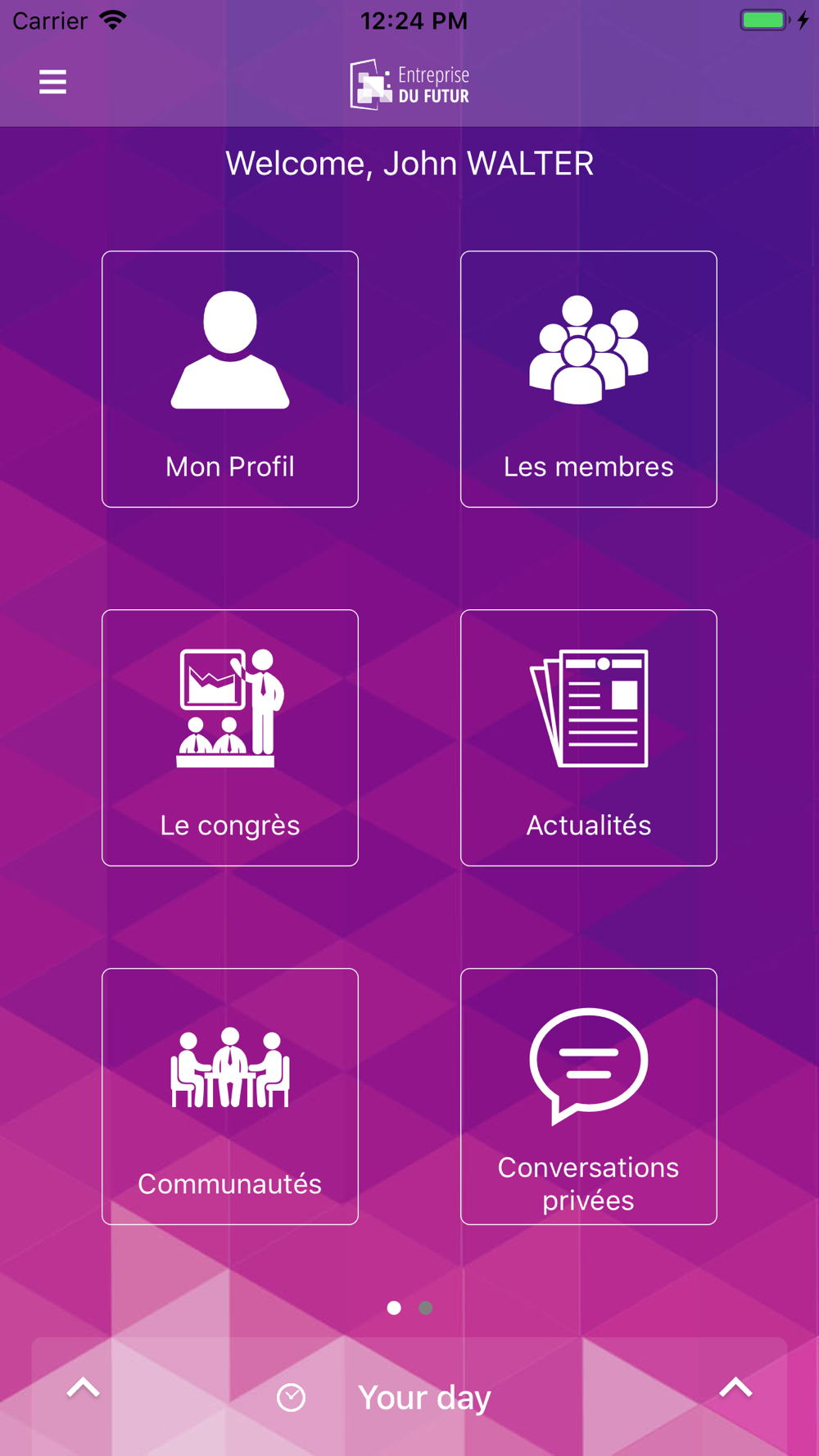Open Conversations privées
The width and height of the screenshot is (819, 1456).
pyautogui.click(x=589, y=1097)
